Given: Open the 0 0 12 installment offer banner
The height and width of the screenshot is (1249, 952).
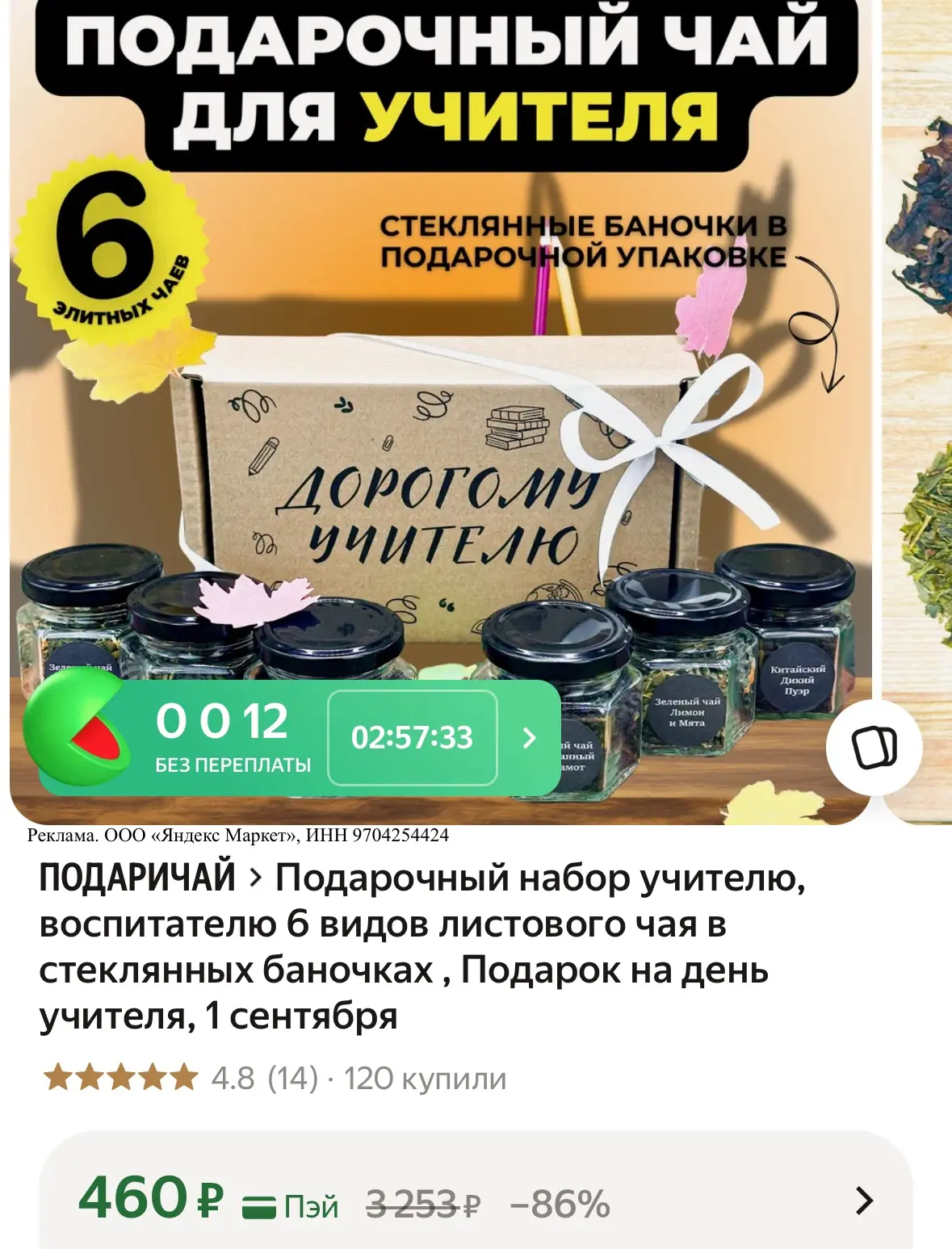Looking at the screenshot, I should 292,737.
